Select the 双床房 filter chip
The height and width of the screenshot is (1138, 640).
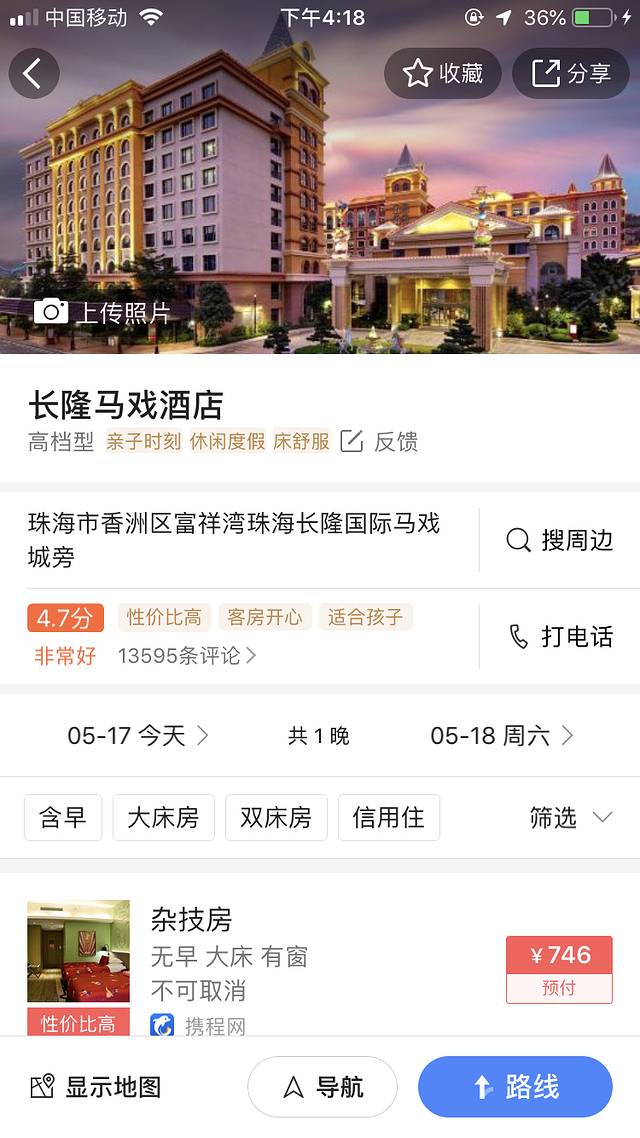point(276,817)
